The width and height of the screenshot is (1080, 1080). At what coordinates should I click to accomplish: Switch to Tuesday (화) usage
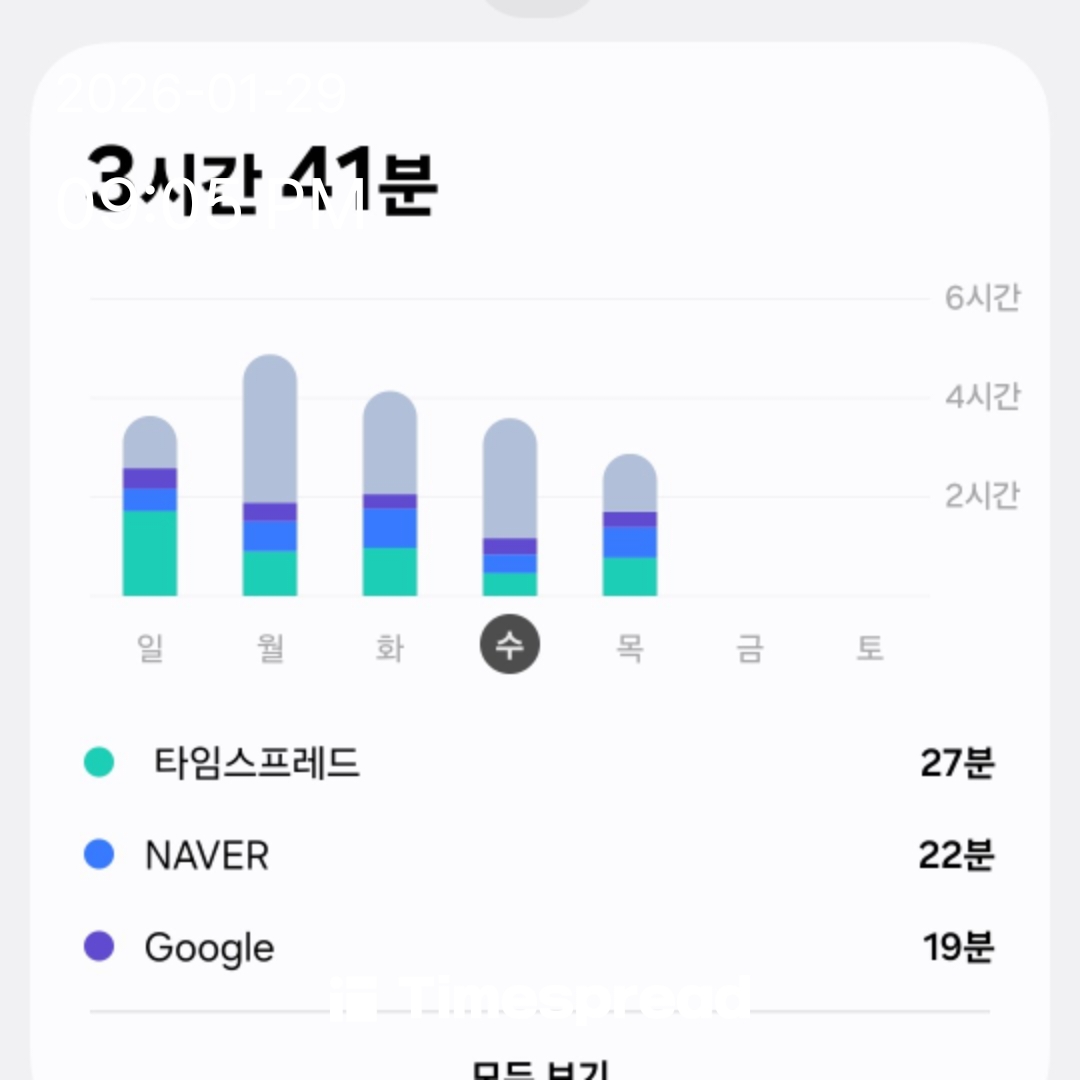[x=390, y=647]
